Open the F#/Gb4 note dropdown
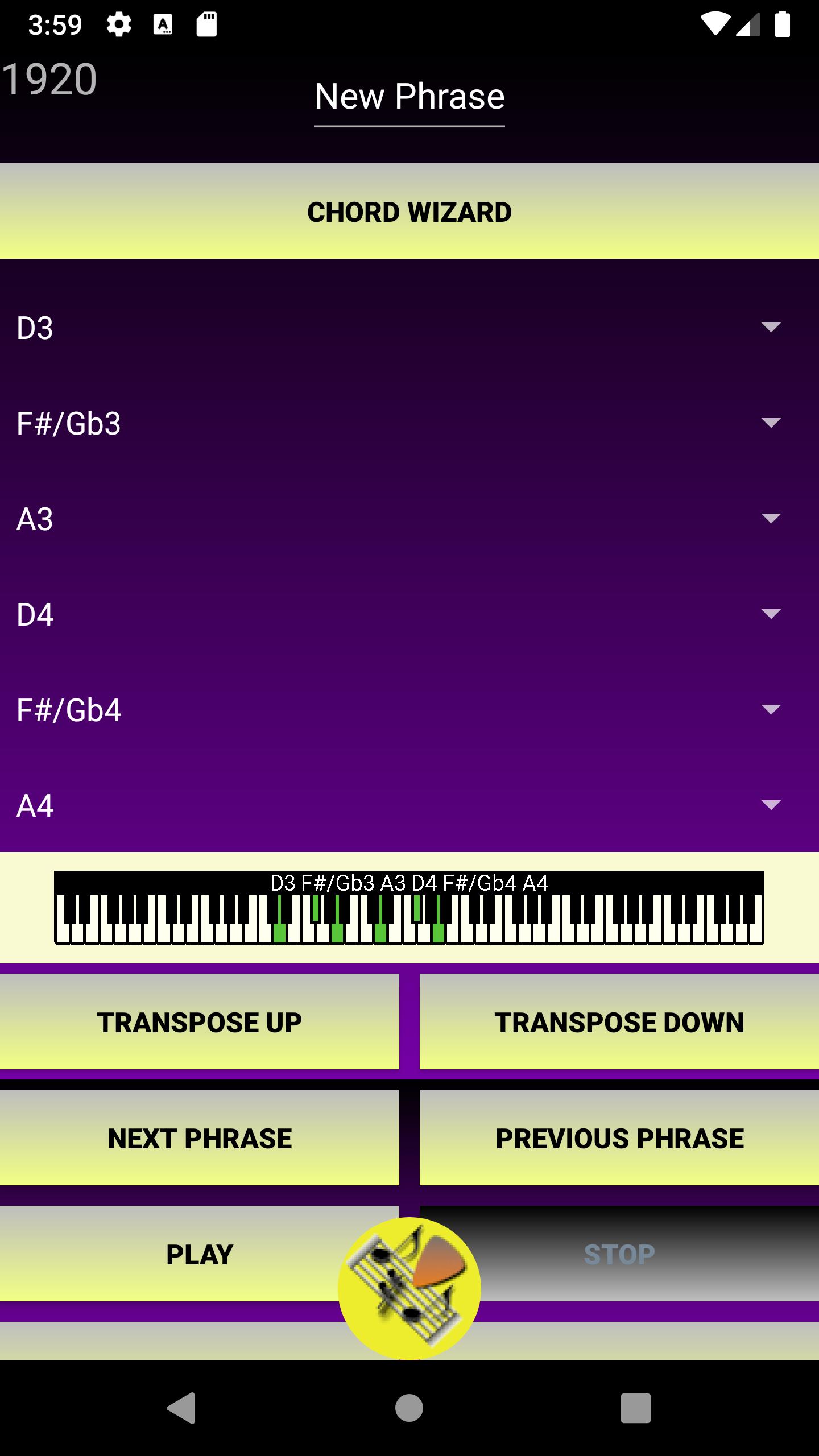819x1456 pixels. point(409,710)
